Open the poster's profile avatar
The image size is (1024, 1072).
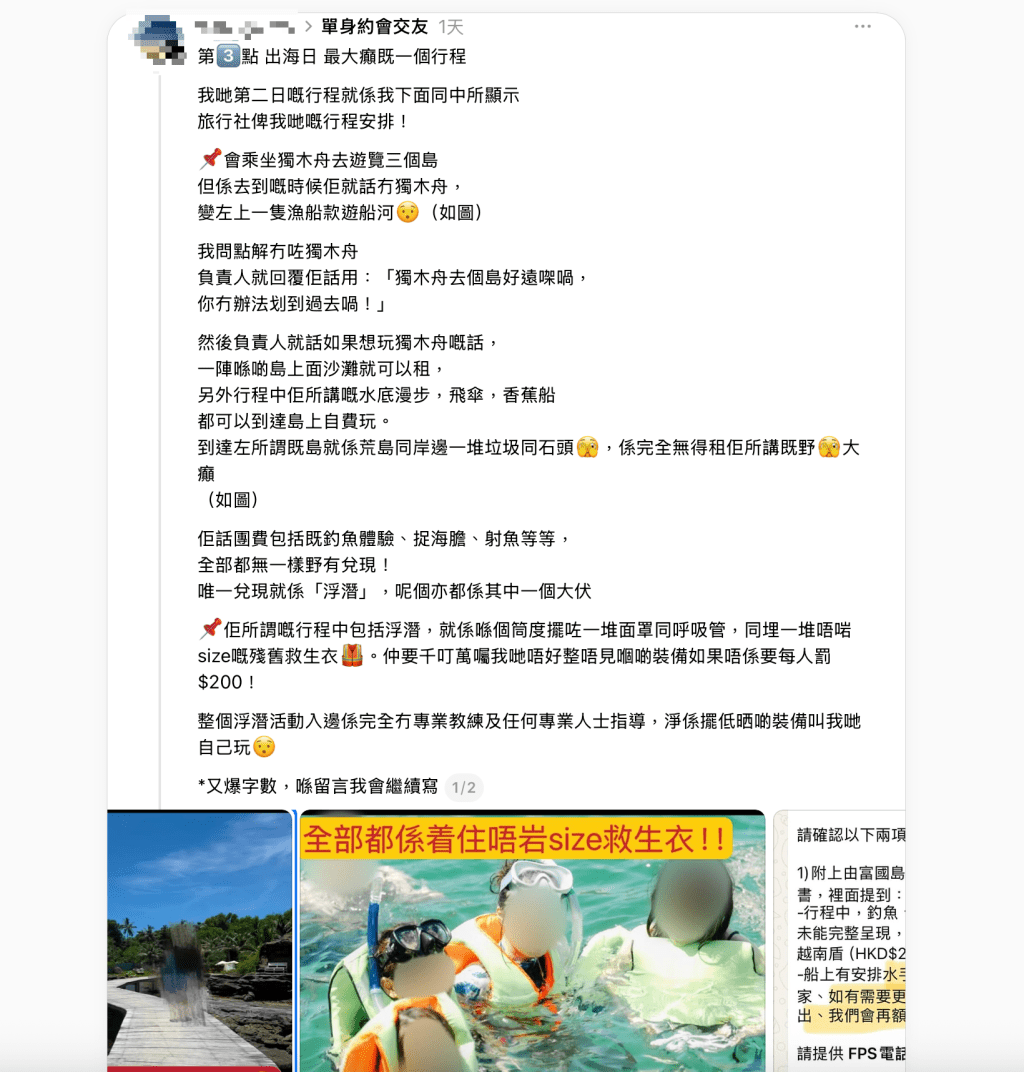(158, 40)
